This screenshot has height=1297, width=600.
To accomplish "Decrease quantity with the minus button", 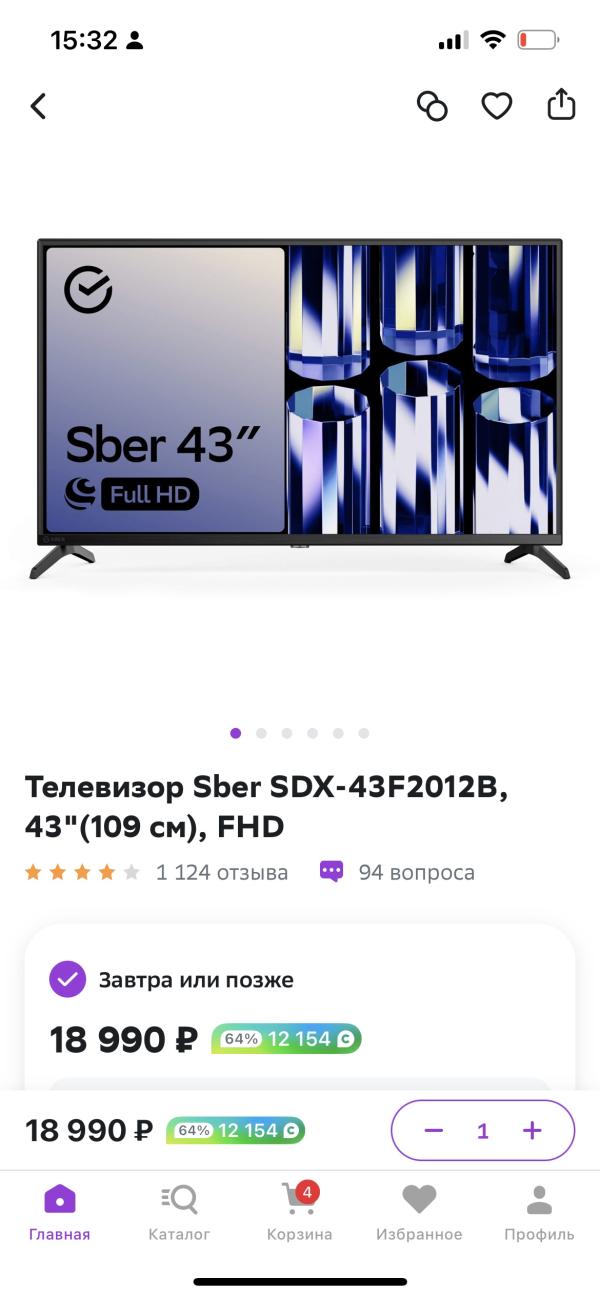I will (433, 1131).
